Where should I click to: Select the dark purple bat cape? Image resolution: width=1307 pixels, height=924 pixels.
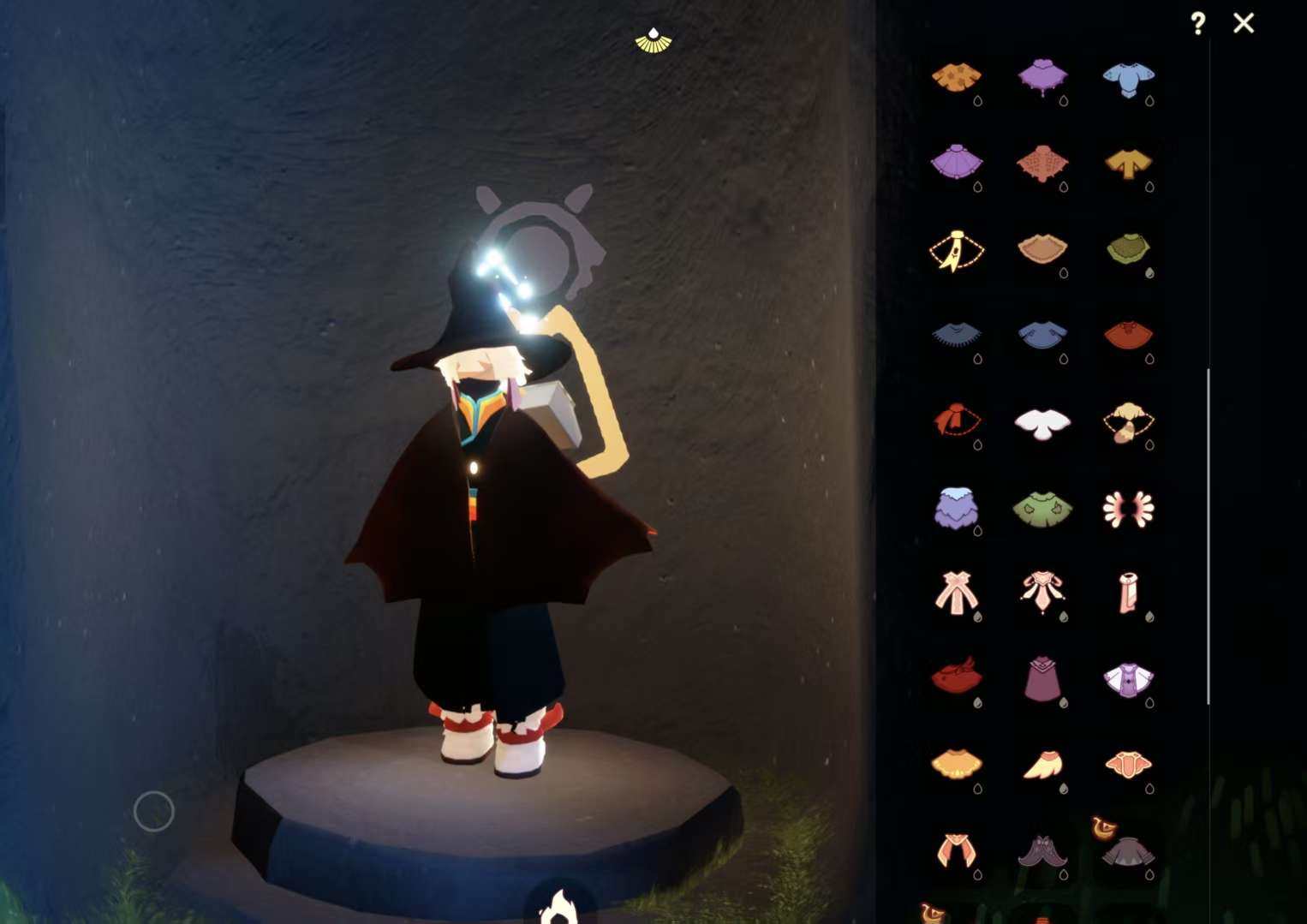1041,852
